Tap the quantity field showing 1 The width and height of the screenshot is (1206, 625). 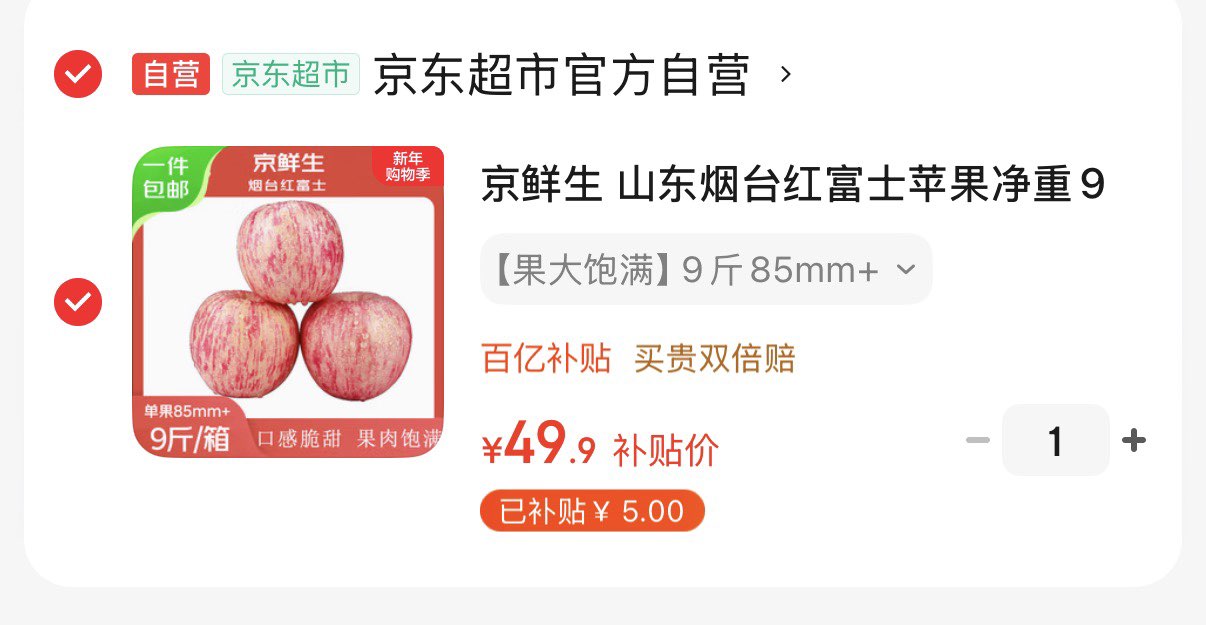tap(1055, 440)
